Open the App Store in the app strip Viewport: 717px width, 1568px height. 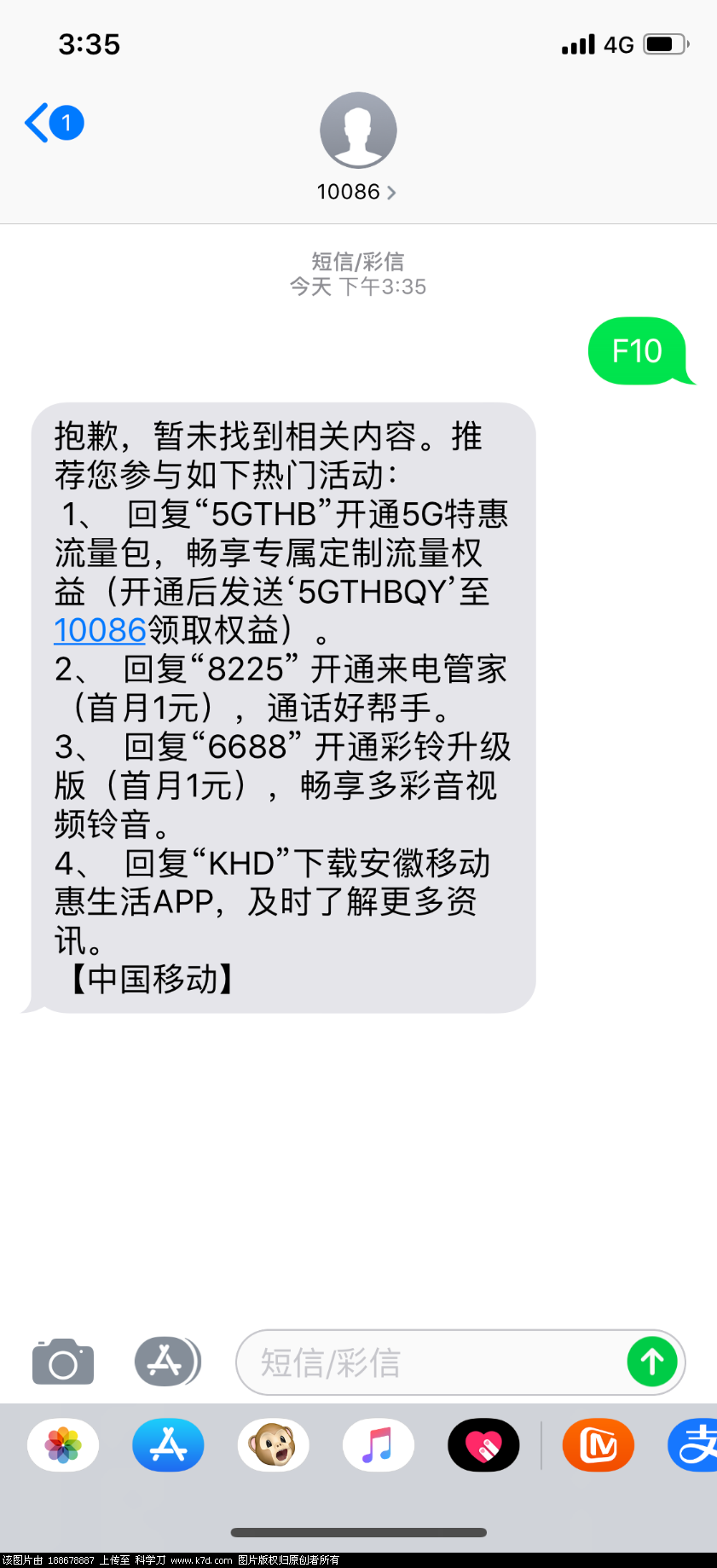[x=168, y=1445]
